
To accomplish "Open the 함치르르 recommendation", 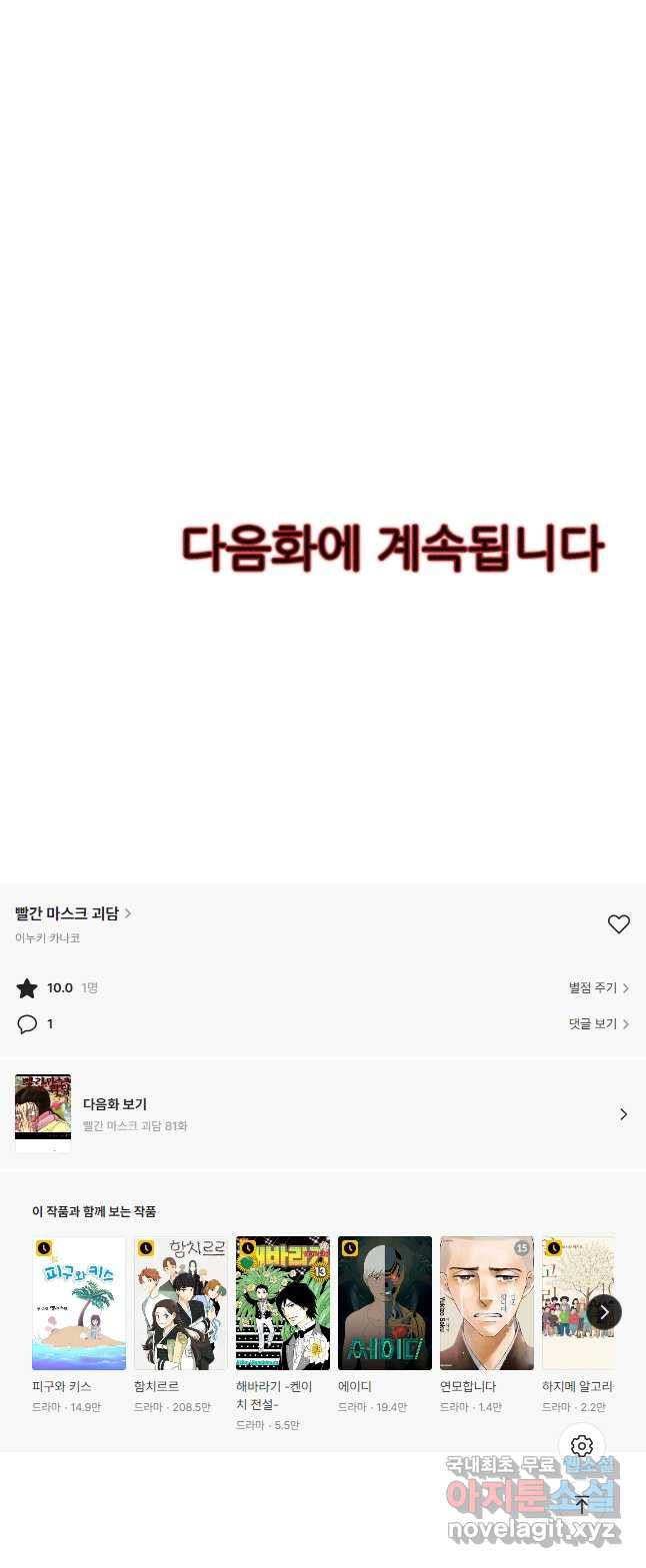I will click(181, 1303).
